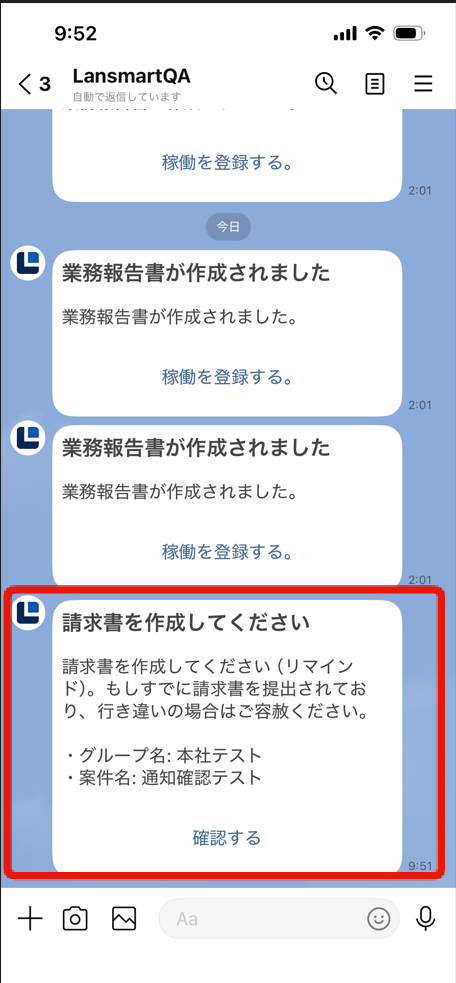Open the photo gallery icon
456x983 pixels.
point(124,918)
